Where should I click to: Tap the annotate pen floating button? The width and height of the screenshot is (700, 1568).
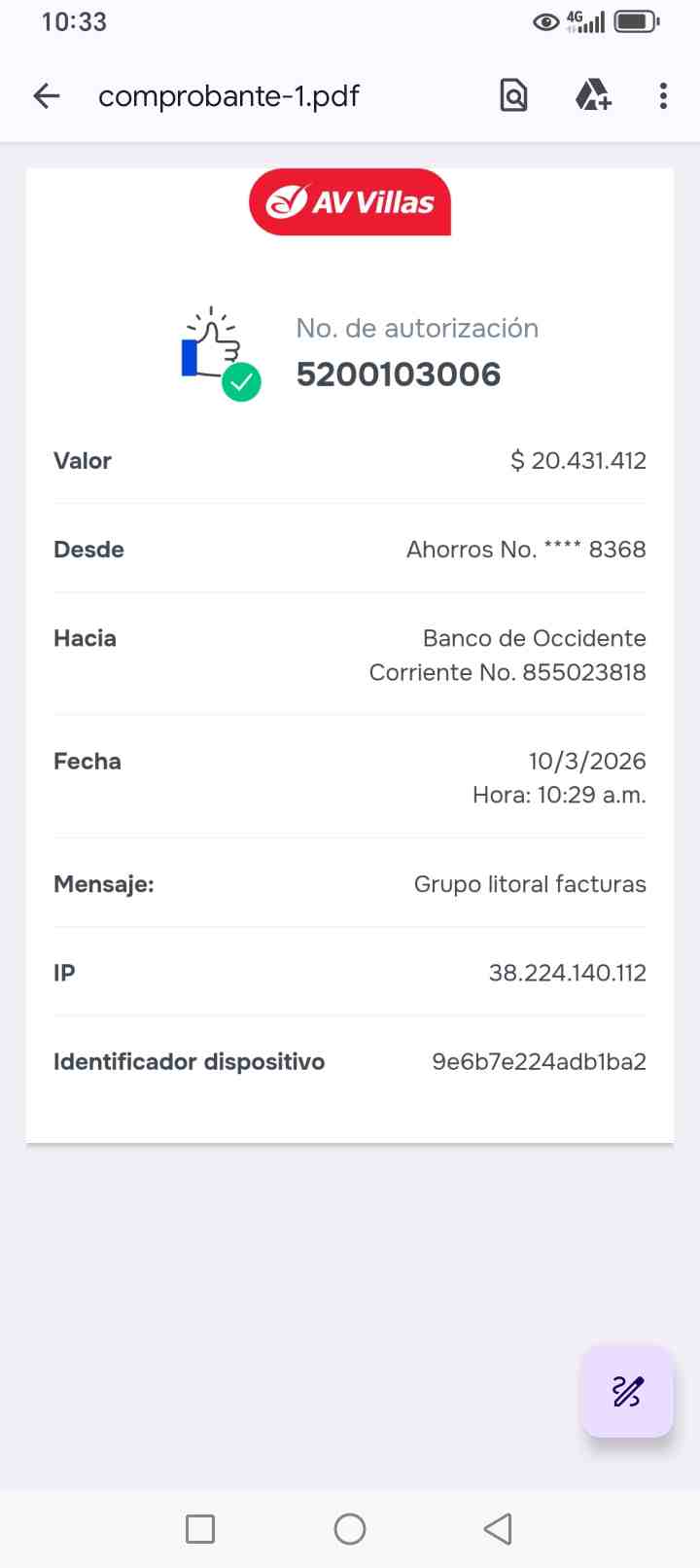tap(627, 1391)
